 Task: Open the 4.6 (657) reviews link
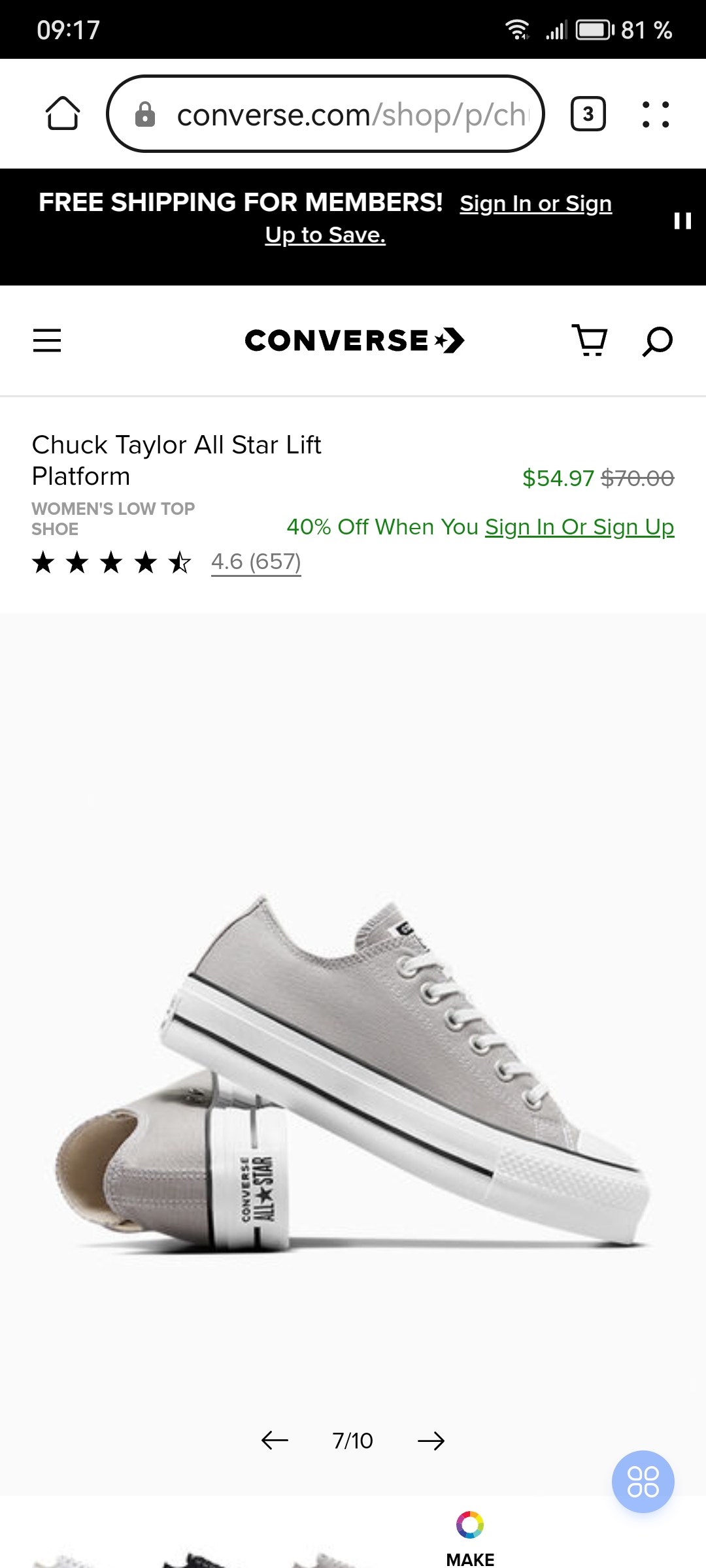pyautogui.click(x=256, y=562)
